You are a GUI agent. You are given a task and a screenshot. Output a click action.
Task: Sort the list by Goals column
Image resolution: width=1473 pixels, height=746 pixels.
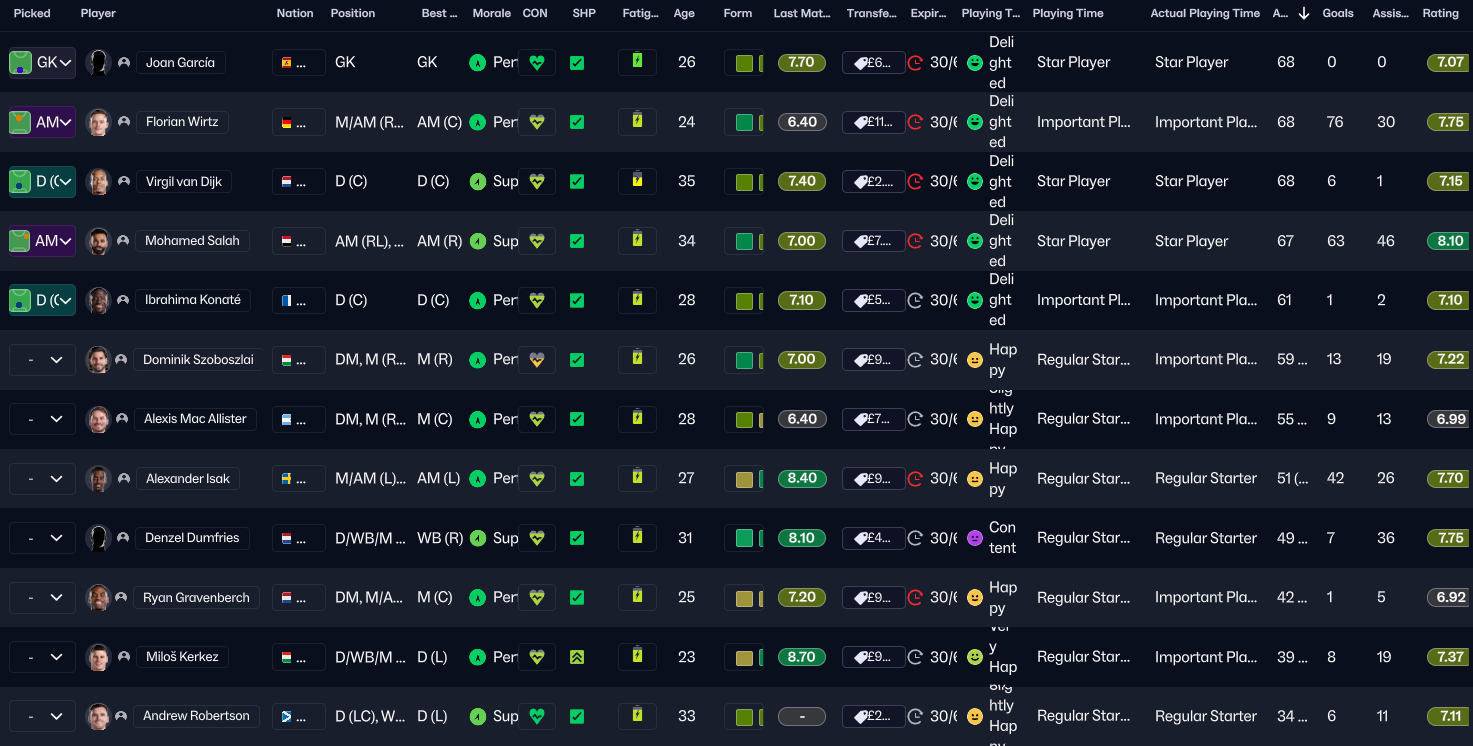(1337, 14)
